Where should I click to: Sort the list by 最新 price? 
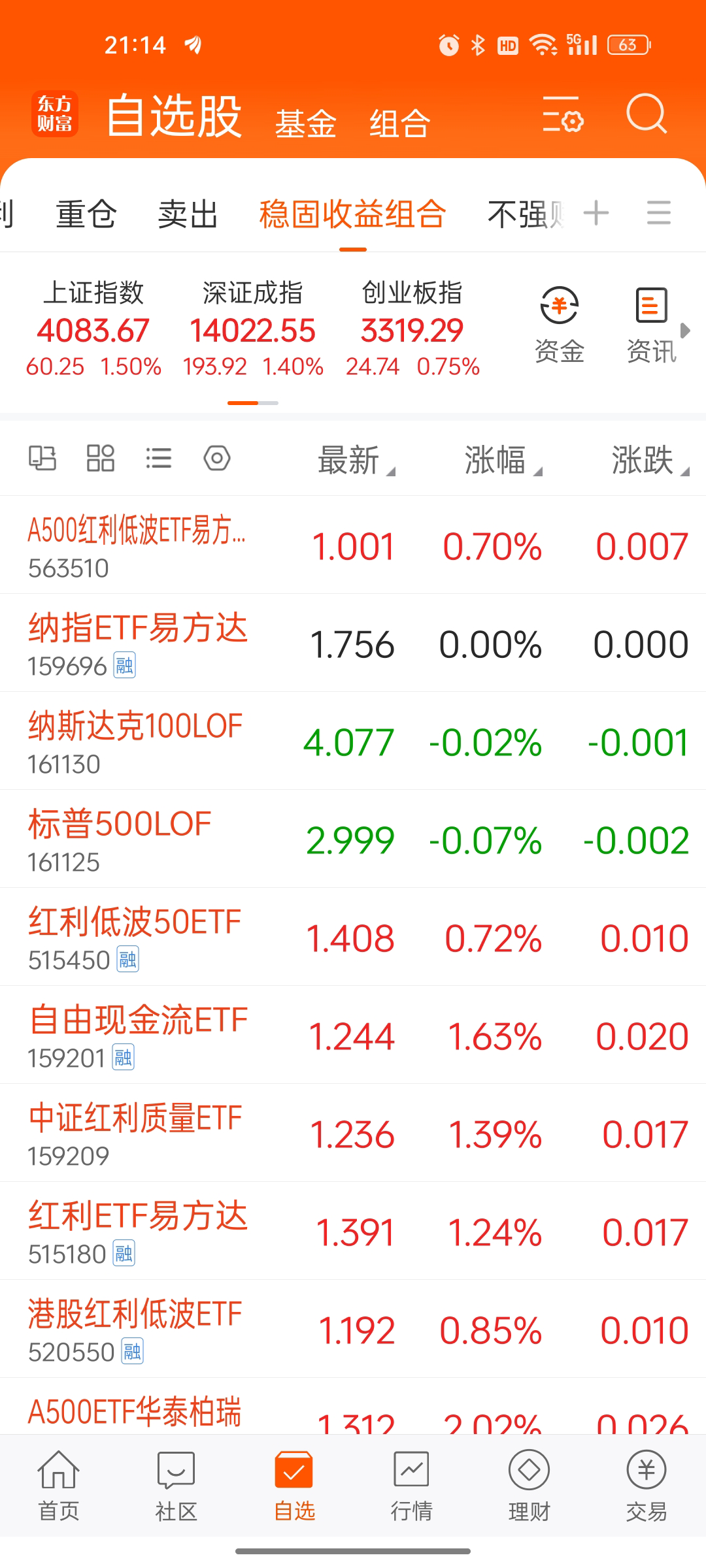pyautogui.click(x=356, y=460)
